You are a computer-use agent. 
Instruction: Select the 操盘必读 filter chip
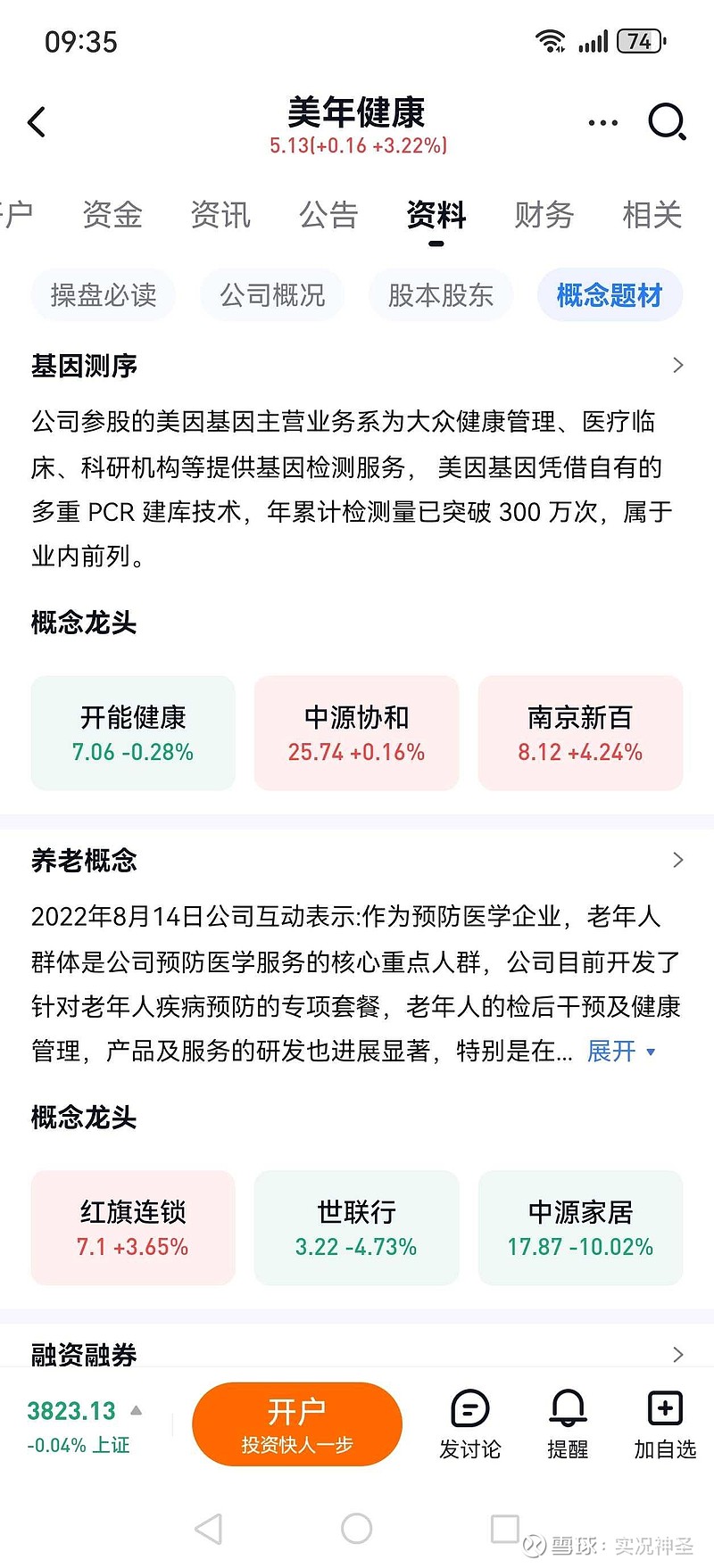[103, 295]
